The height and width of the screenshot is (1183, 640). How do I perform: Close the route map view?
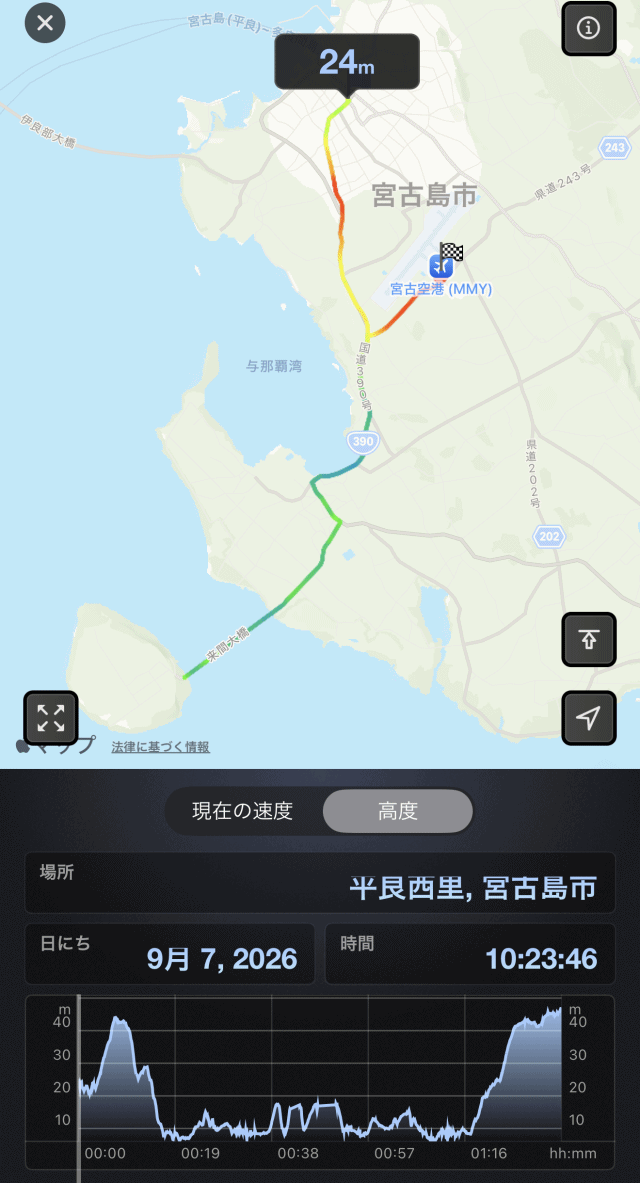pos(45,23)
